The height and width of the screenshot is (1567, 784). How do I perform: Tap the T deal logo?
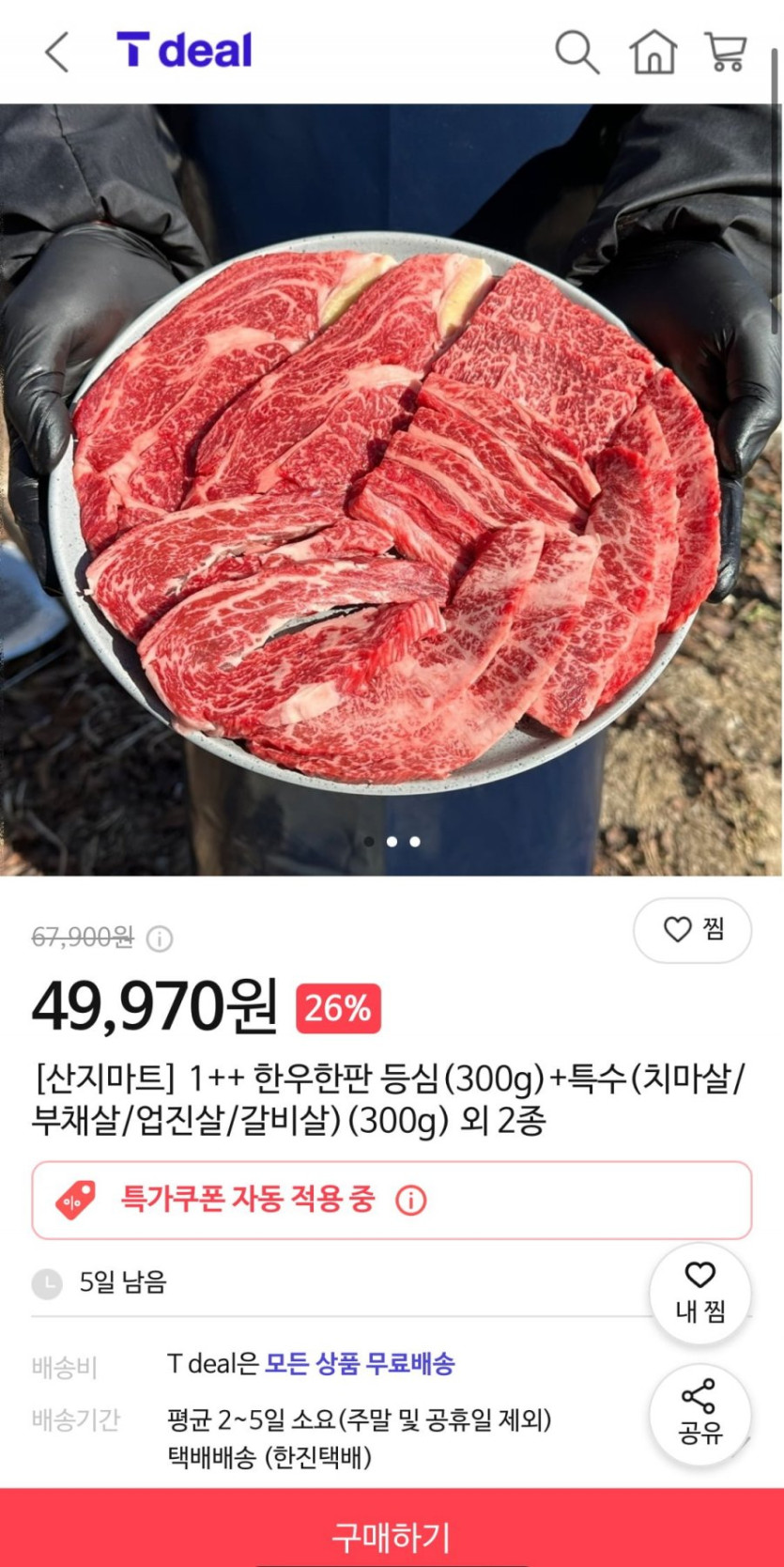click(x=184, y=51)
